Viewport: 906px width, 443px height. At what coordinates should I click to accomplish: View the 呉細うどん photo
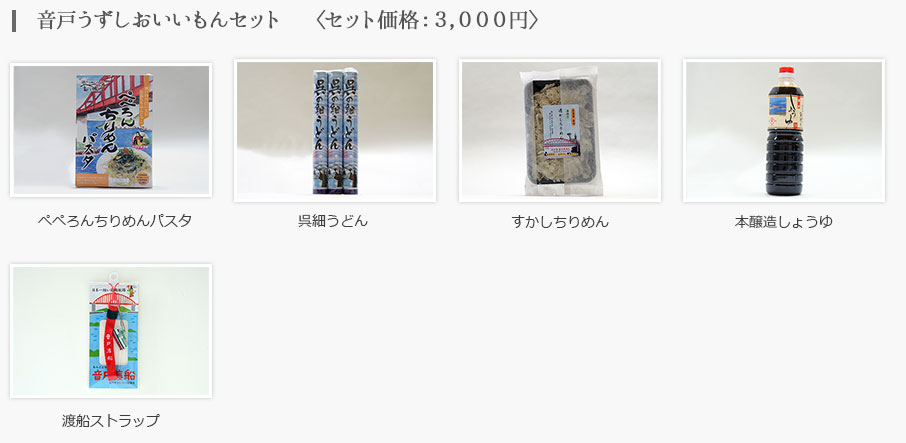coord(335,130)
